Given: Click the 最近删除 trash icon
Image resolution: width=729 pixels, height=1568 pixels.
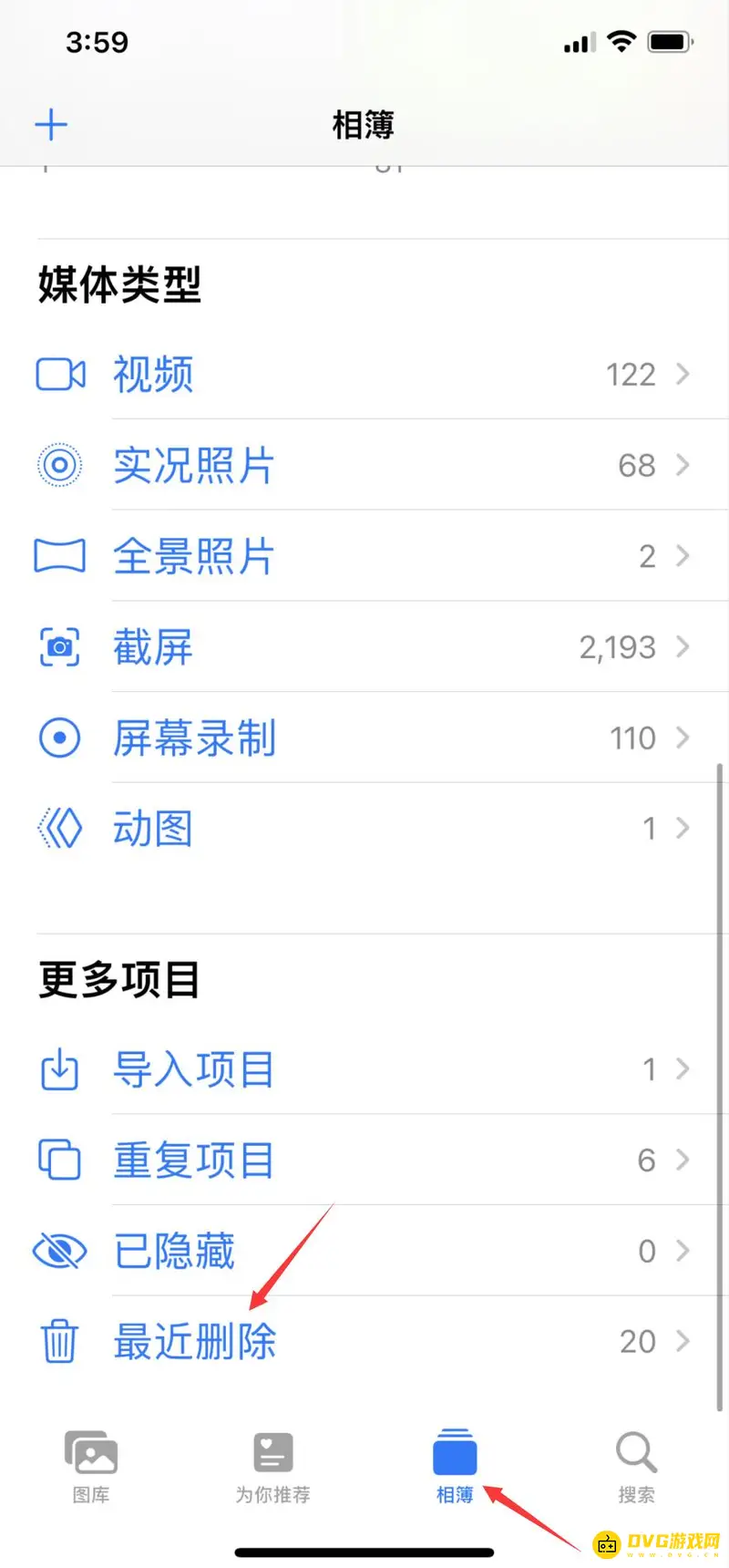Looking at the screenshot, I should tap(59, 1341).
